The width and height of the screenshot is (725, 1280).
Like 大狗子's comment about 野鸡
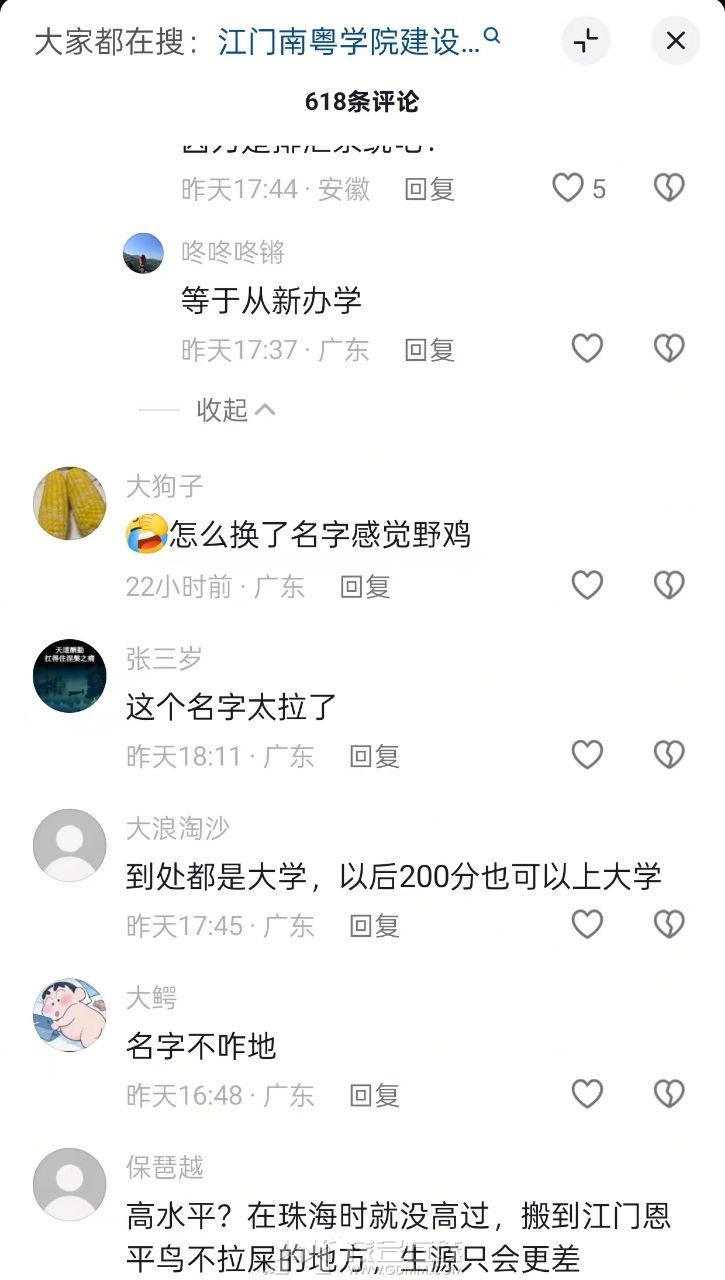click(587, 585)
